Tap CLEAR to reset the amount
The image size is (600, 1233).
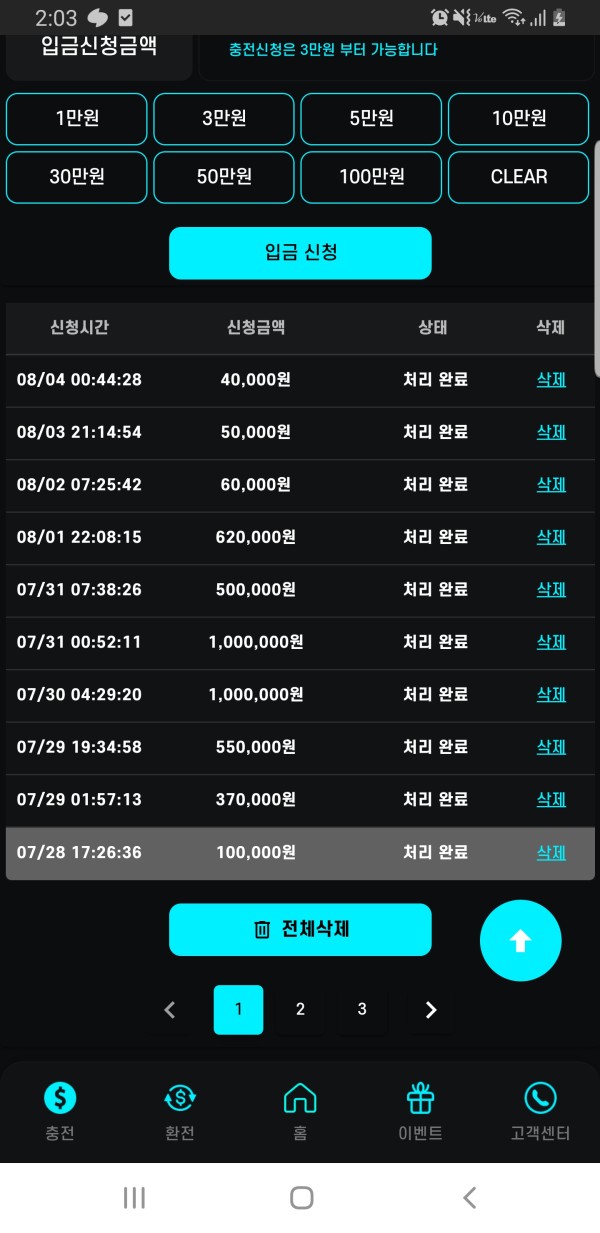tap(518, 177)
